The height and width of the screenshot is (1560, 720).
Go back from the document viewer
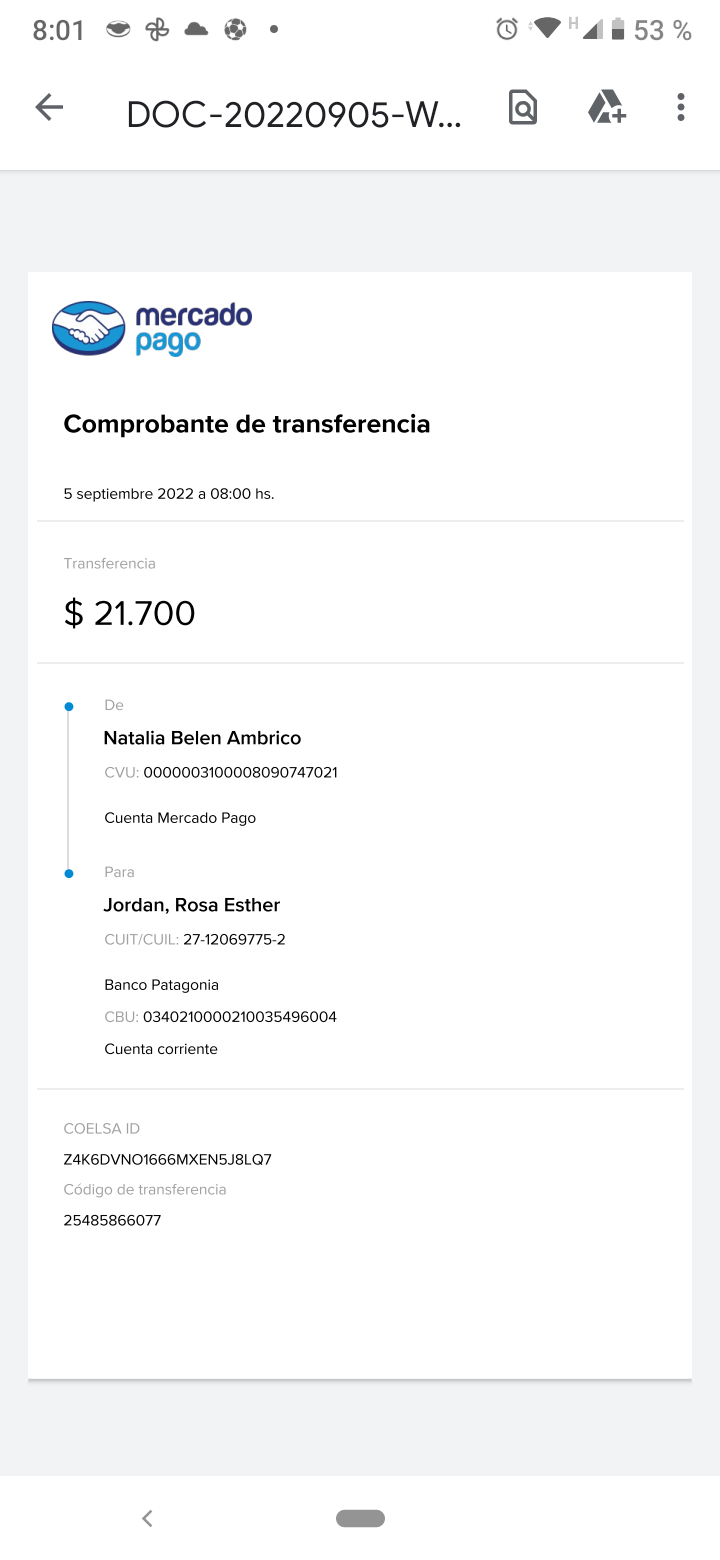pos(49,108)
